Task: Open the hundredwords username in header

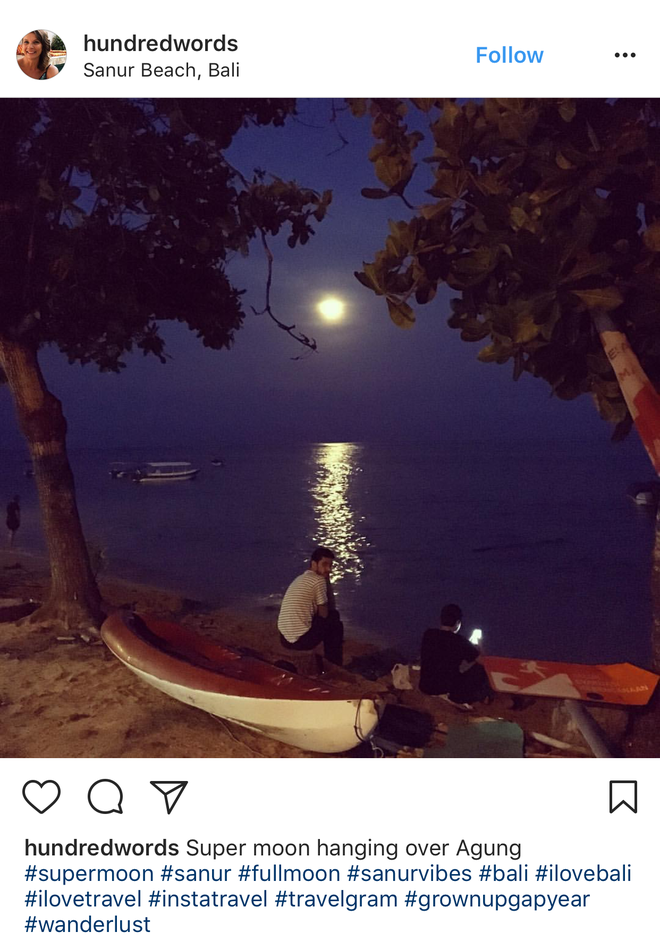Action: coord(160,43)
